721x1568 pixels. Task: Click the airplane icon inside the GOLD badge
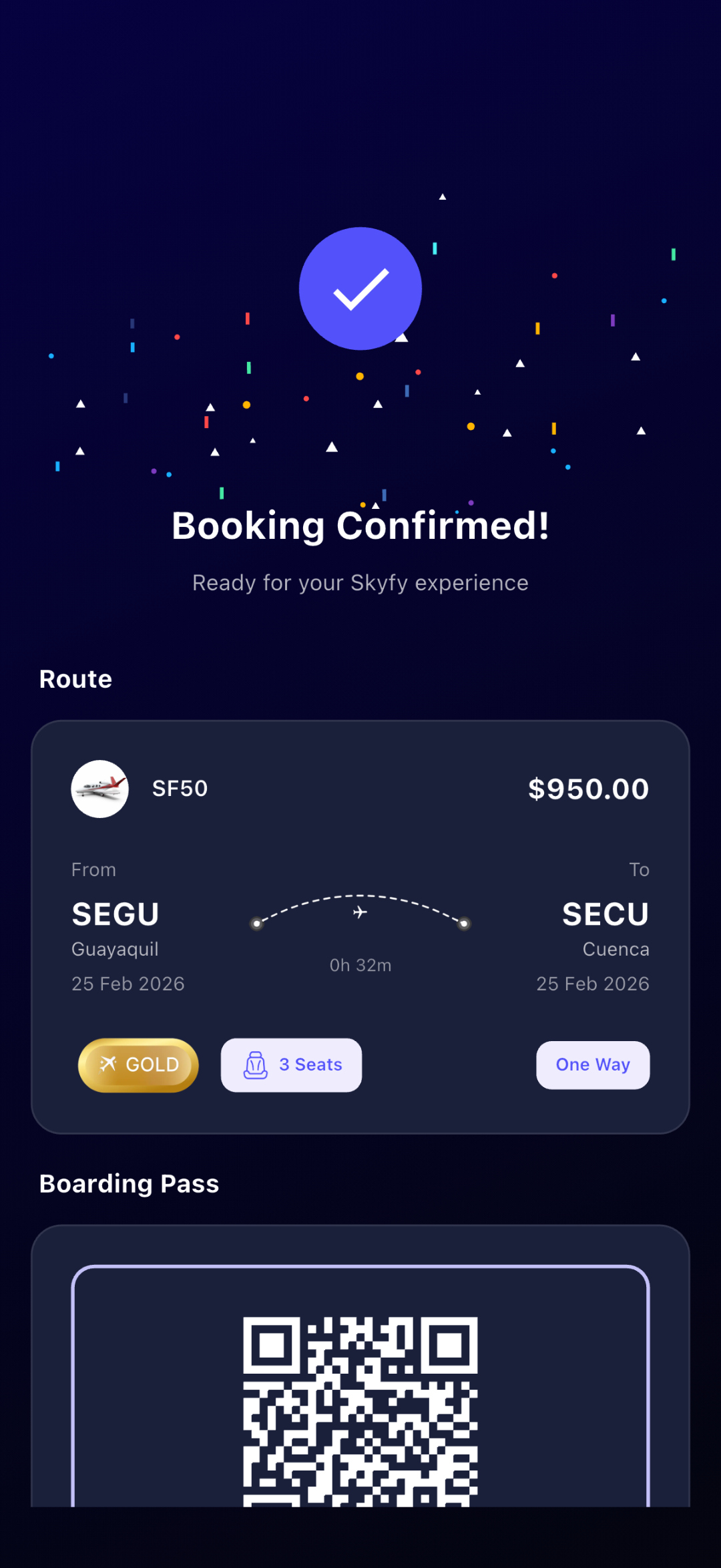click(109, 1064)
